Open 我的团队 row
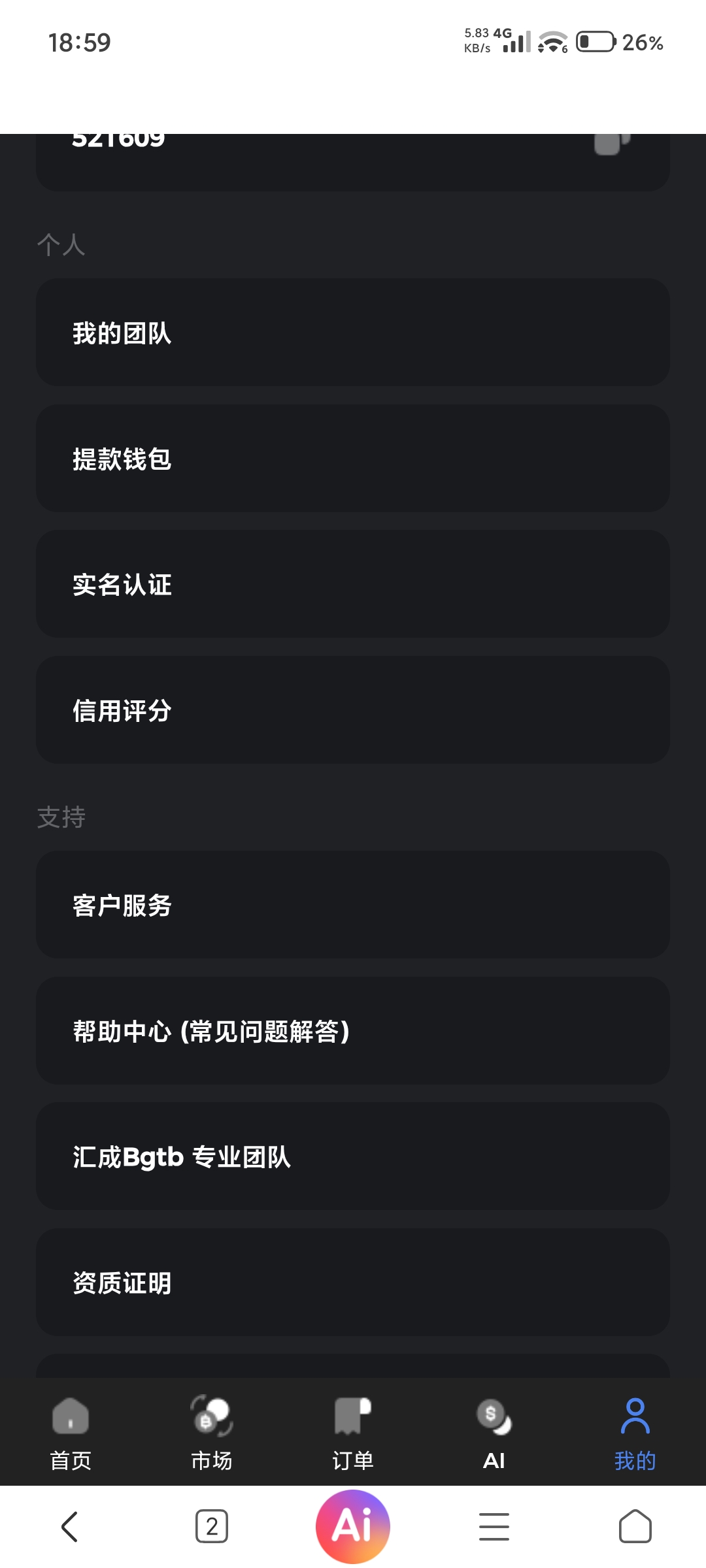This screenshot has width=706, height=1568. click(x=353, y=332)
